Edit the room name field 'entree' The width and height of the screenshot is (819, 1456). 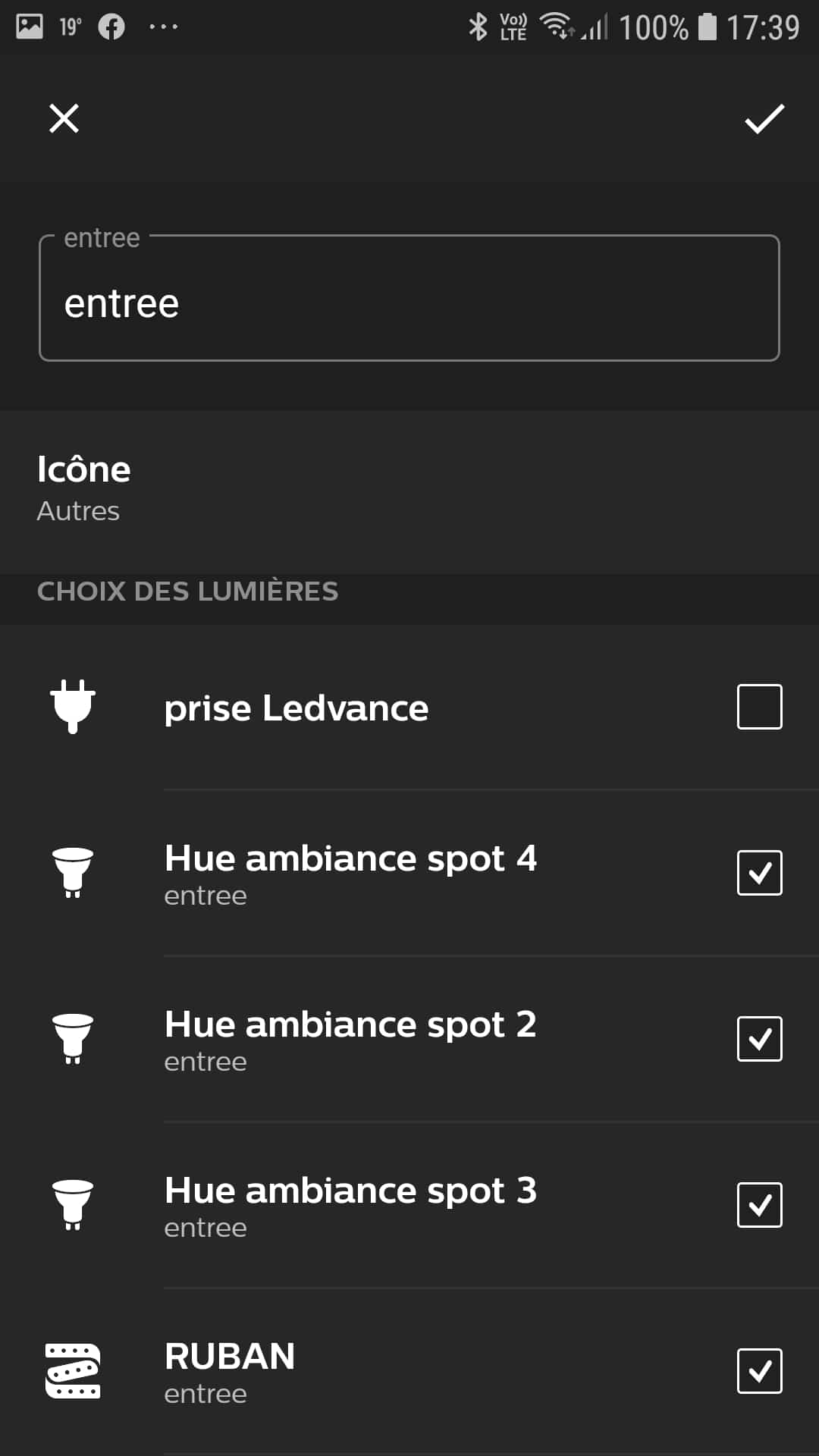click(x=409, y=298)
